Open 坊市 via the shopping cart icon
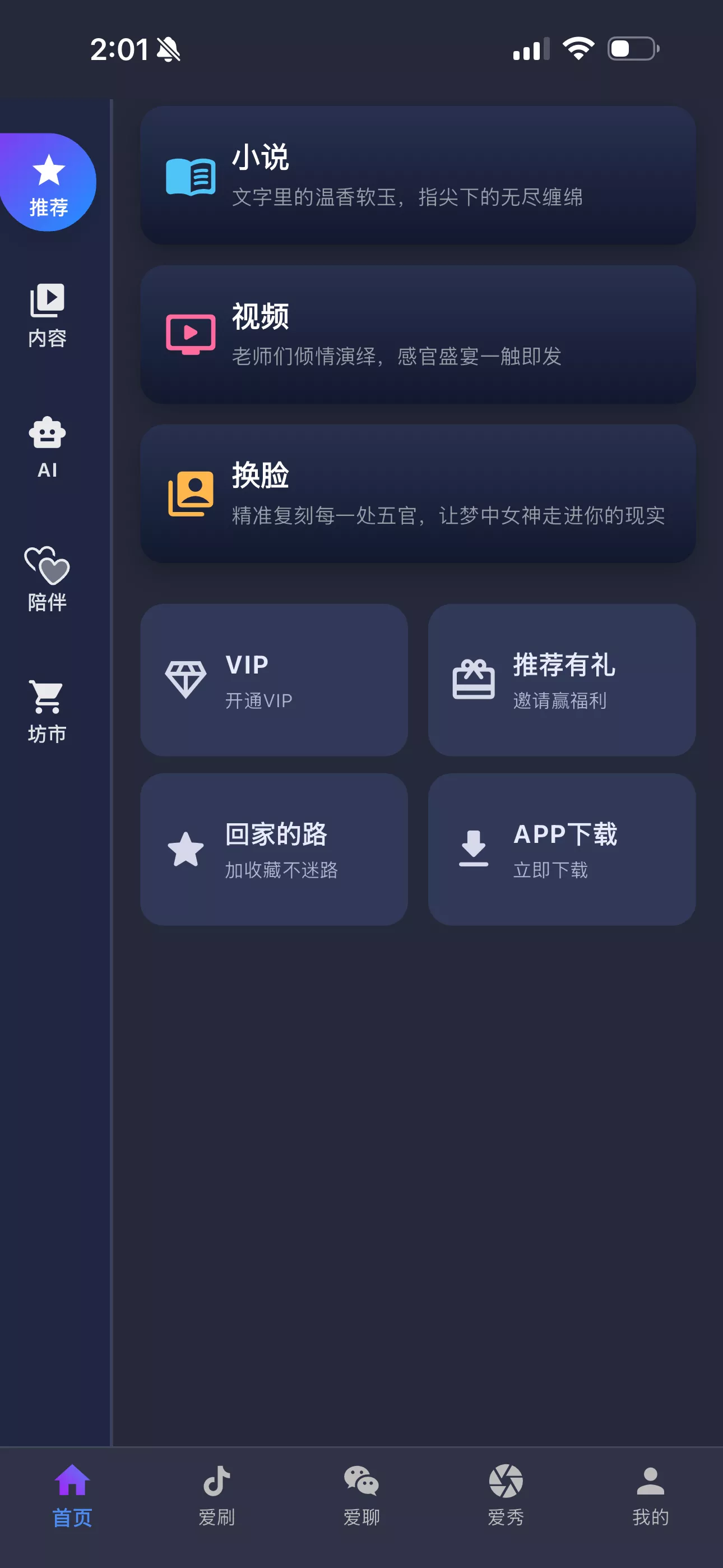The image size is (723, 1568). 48,699
